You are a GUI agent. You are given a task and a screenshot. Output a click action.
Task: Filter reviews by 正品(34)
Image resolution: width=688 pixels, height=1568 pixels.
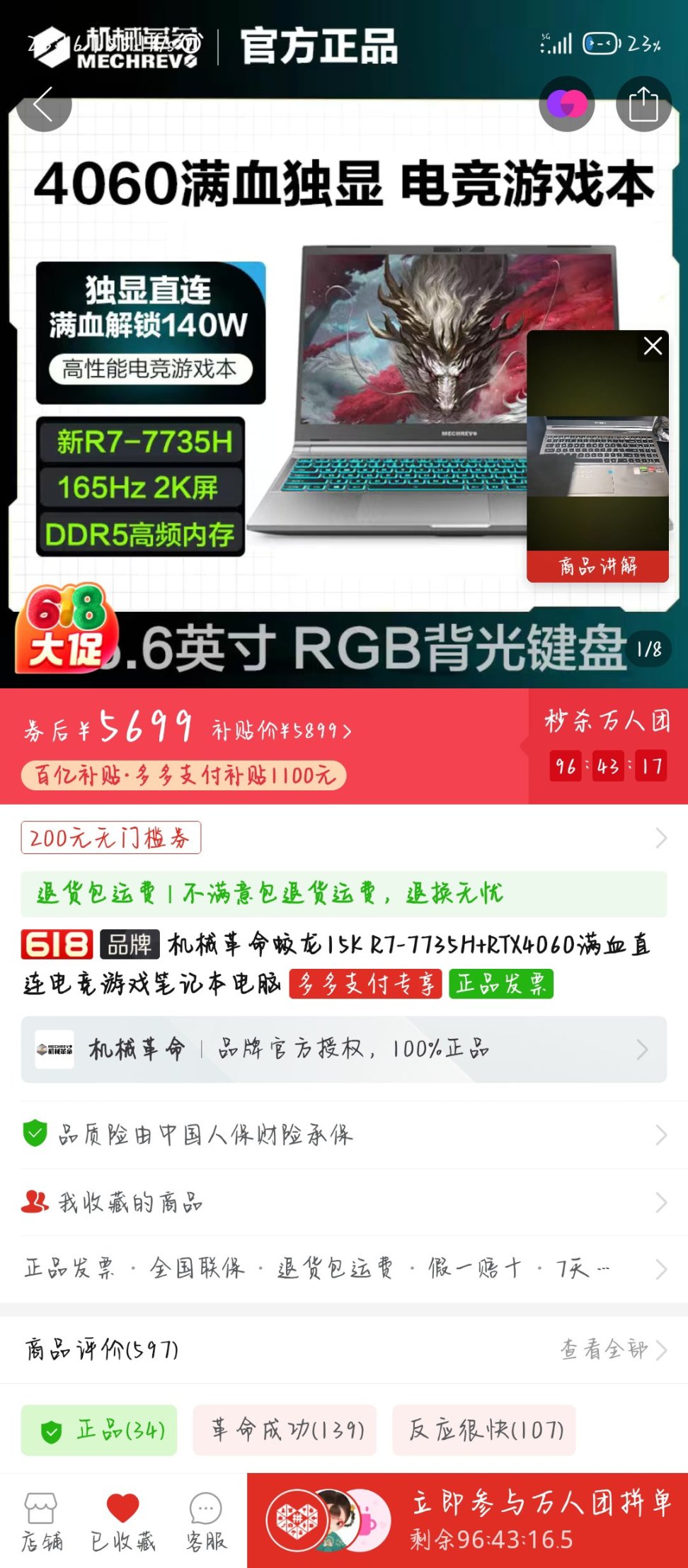click(x=99, y=1430)
